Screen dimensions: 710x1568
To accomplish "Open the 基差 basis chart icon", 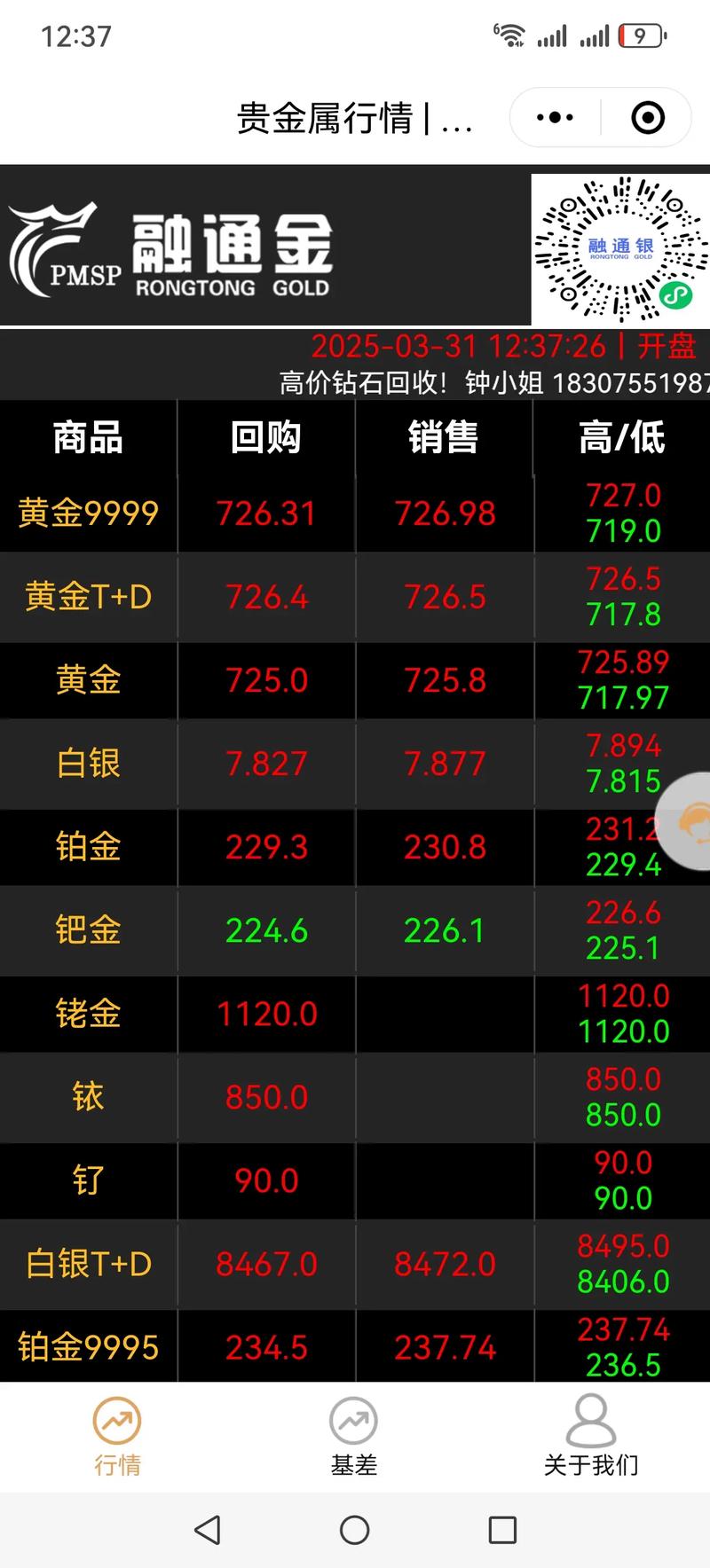I will click(353, 1428).
